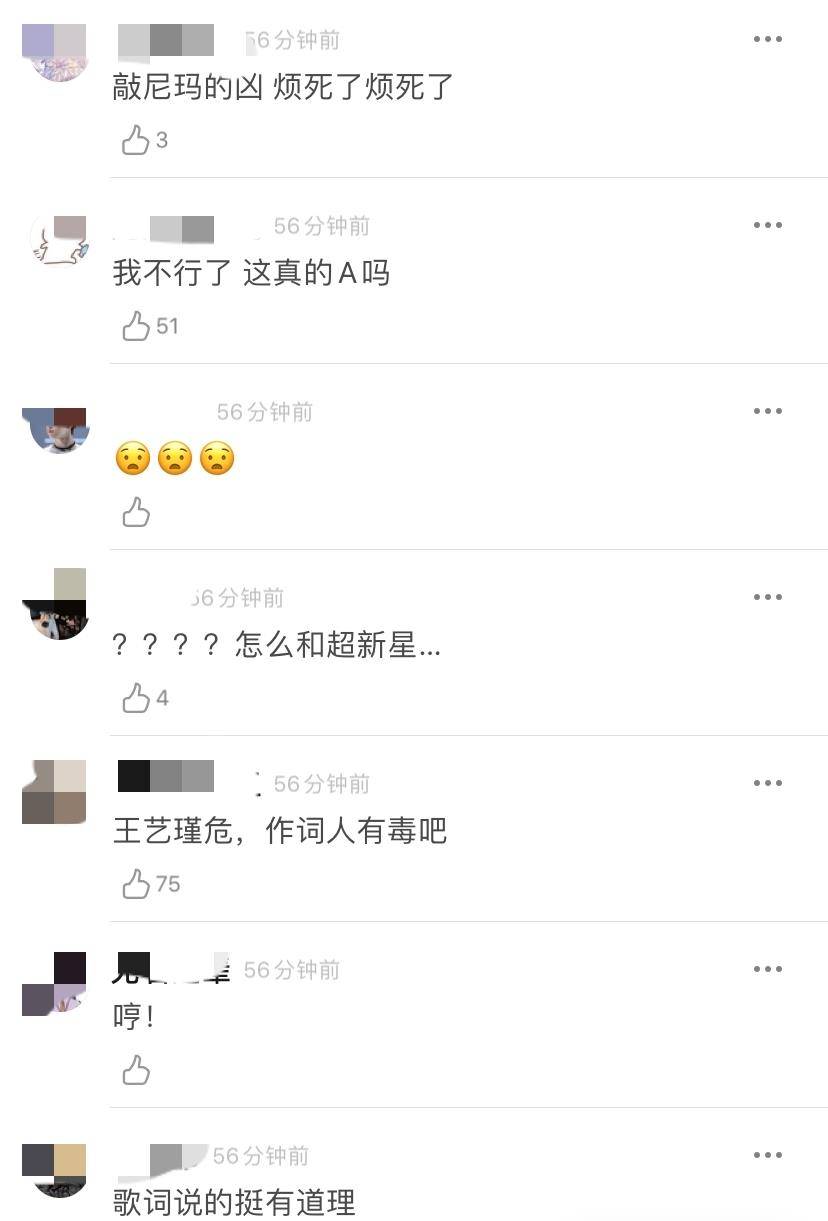Open more options for the emoji comment
Image resolution: width=828 pixels, height=1221 pixels.
pos(767,411)
